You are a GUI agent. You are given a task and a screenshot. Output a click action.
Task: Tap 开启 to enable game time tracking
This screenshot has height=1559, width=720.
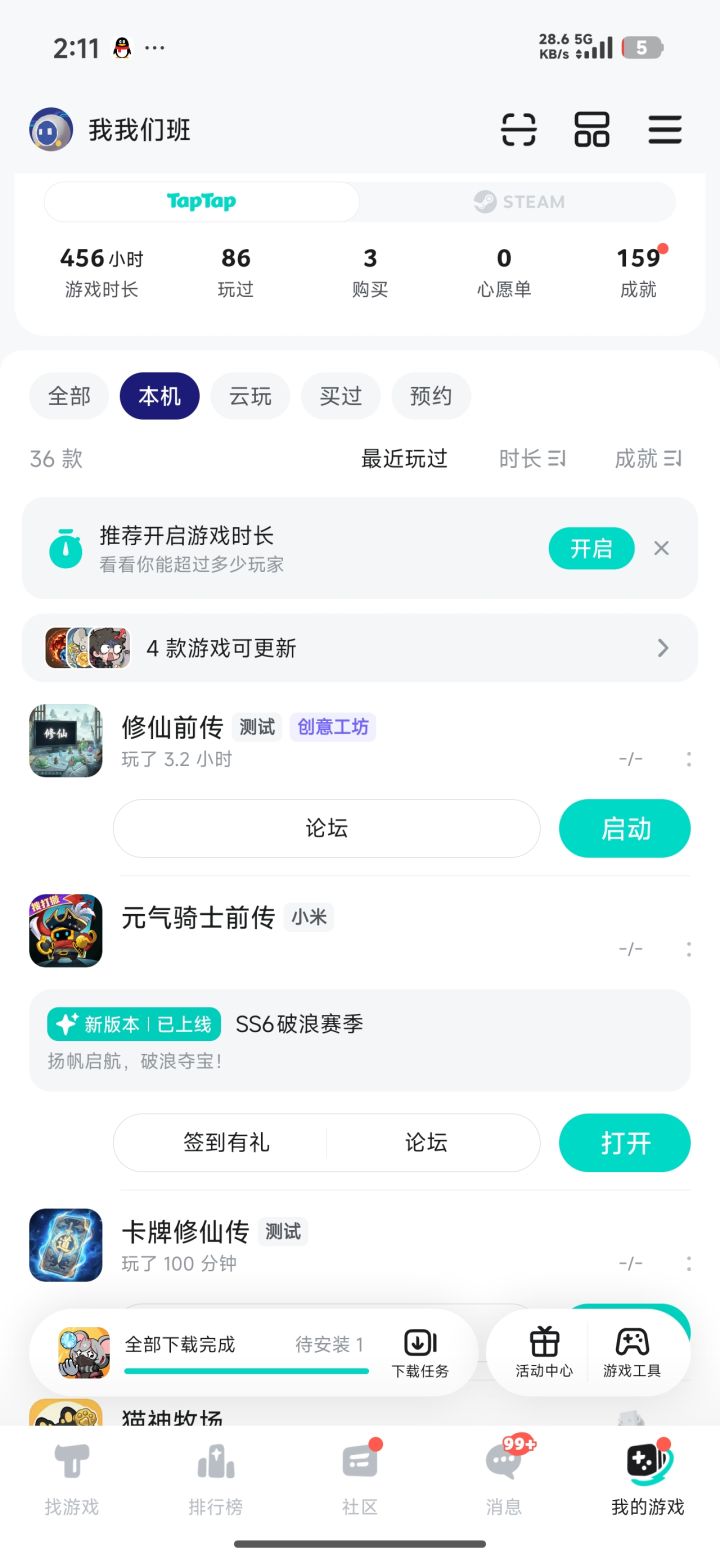[591, 548]
